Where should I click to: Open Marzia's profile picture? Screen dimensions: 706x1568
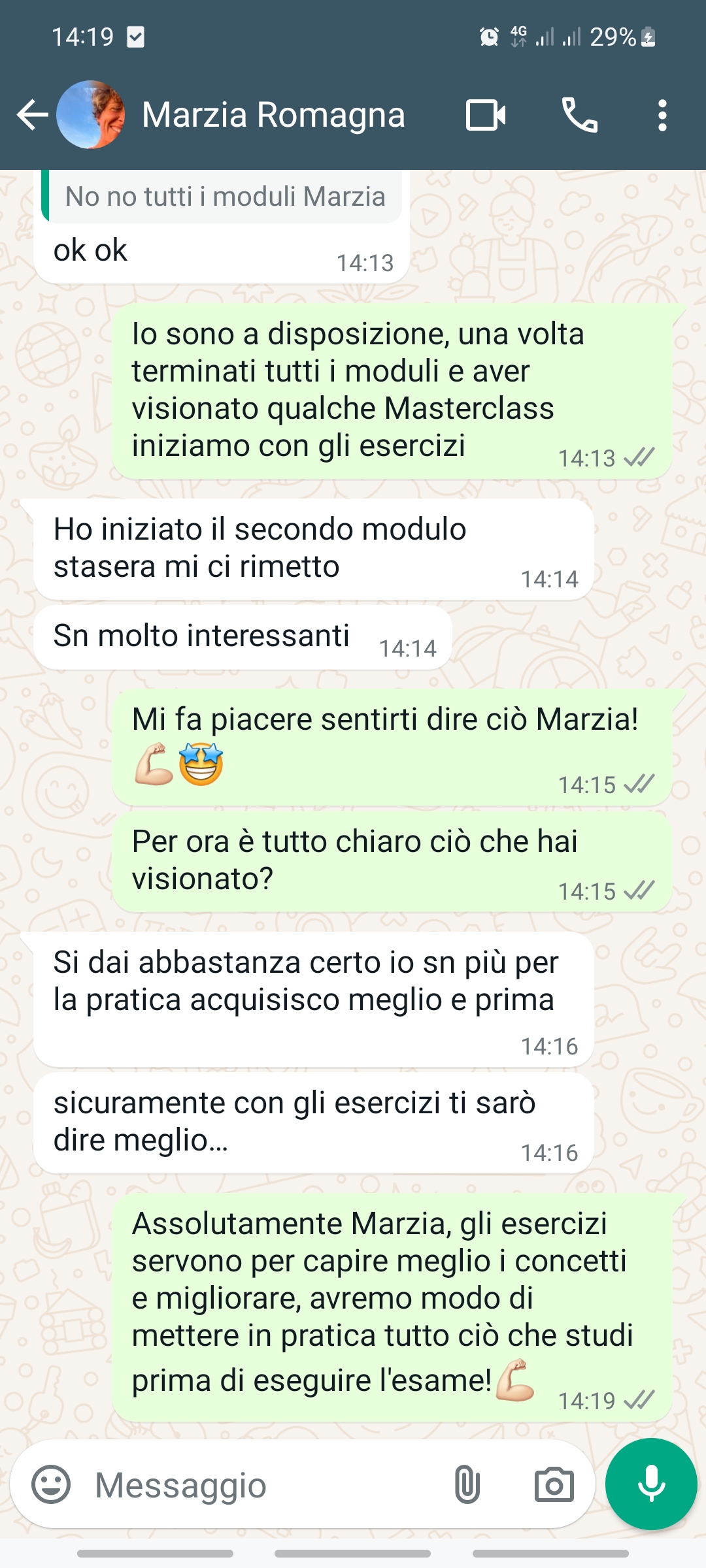pos(90,115)
